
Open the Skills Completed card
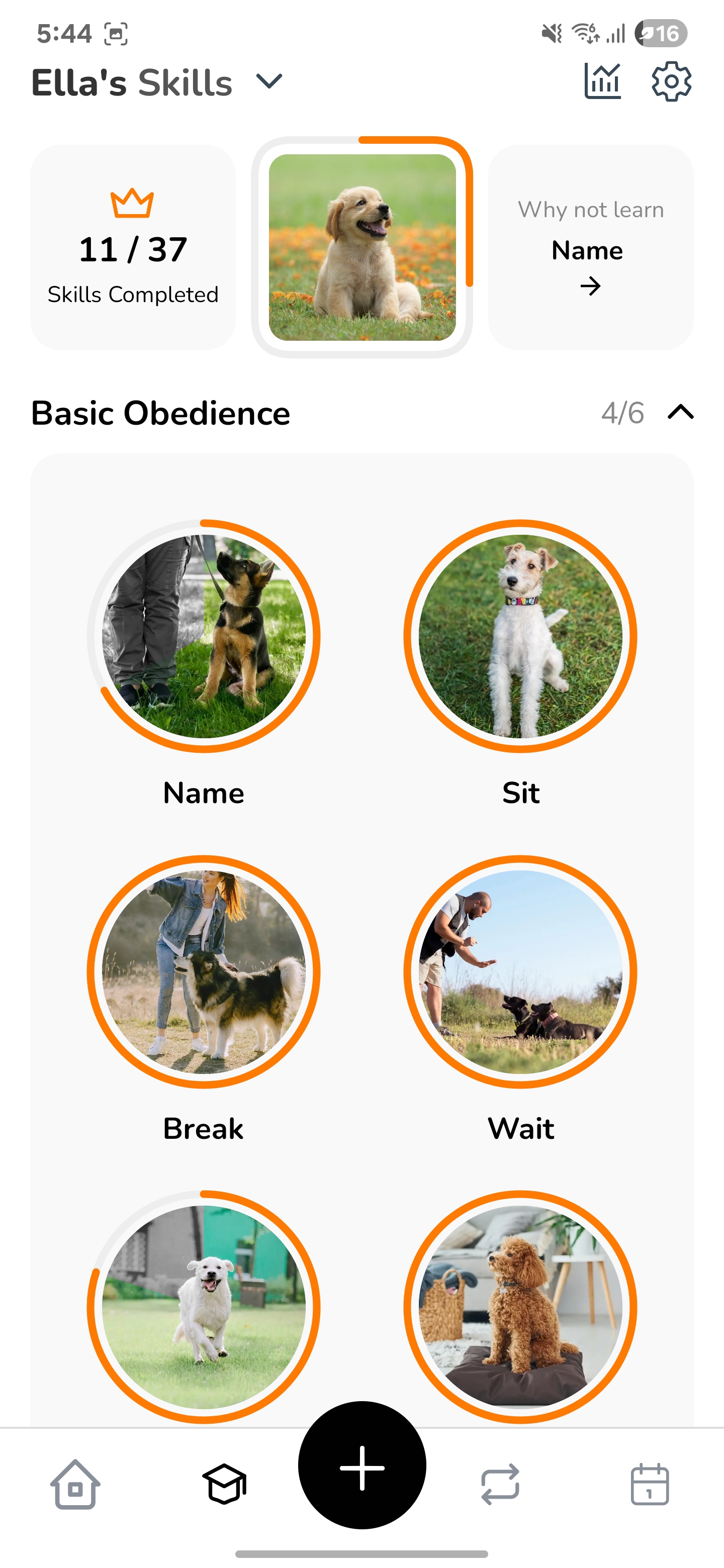pyautogui.click(x=133, y=247)
